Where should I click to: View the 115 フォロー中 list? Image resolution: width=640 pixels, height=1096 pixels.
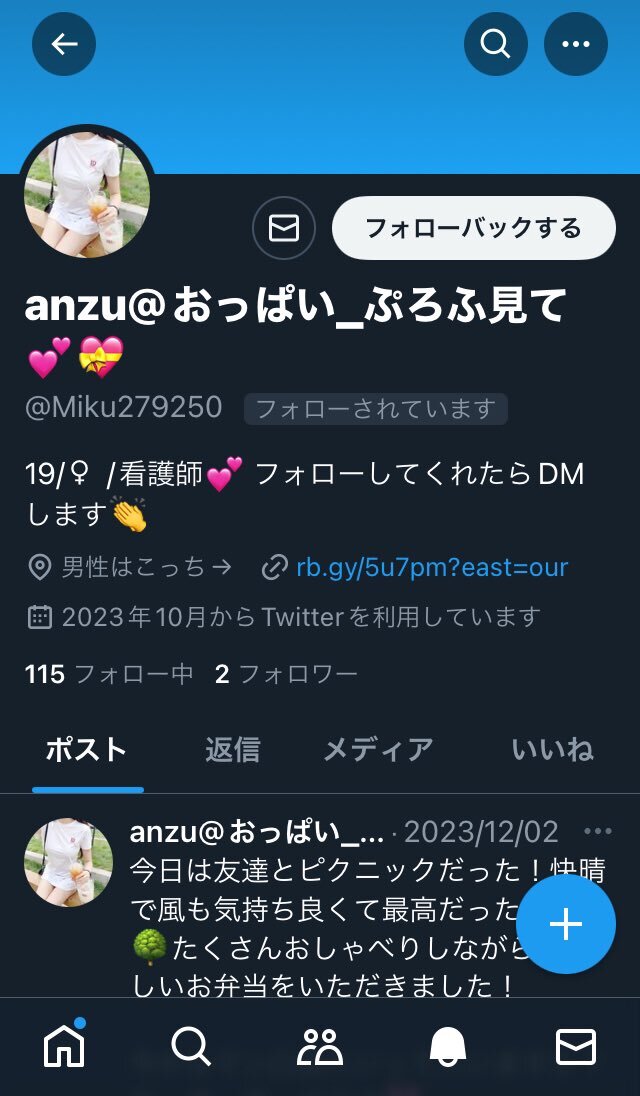click(x=109, y=674)
